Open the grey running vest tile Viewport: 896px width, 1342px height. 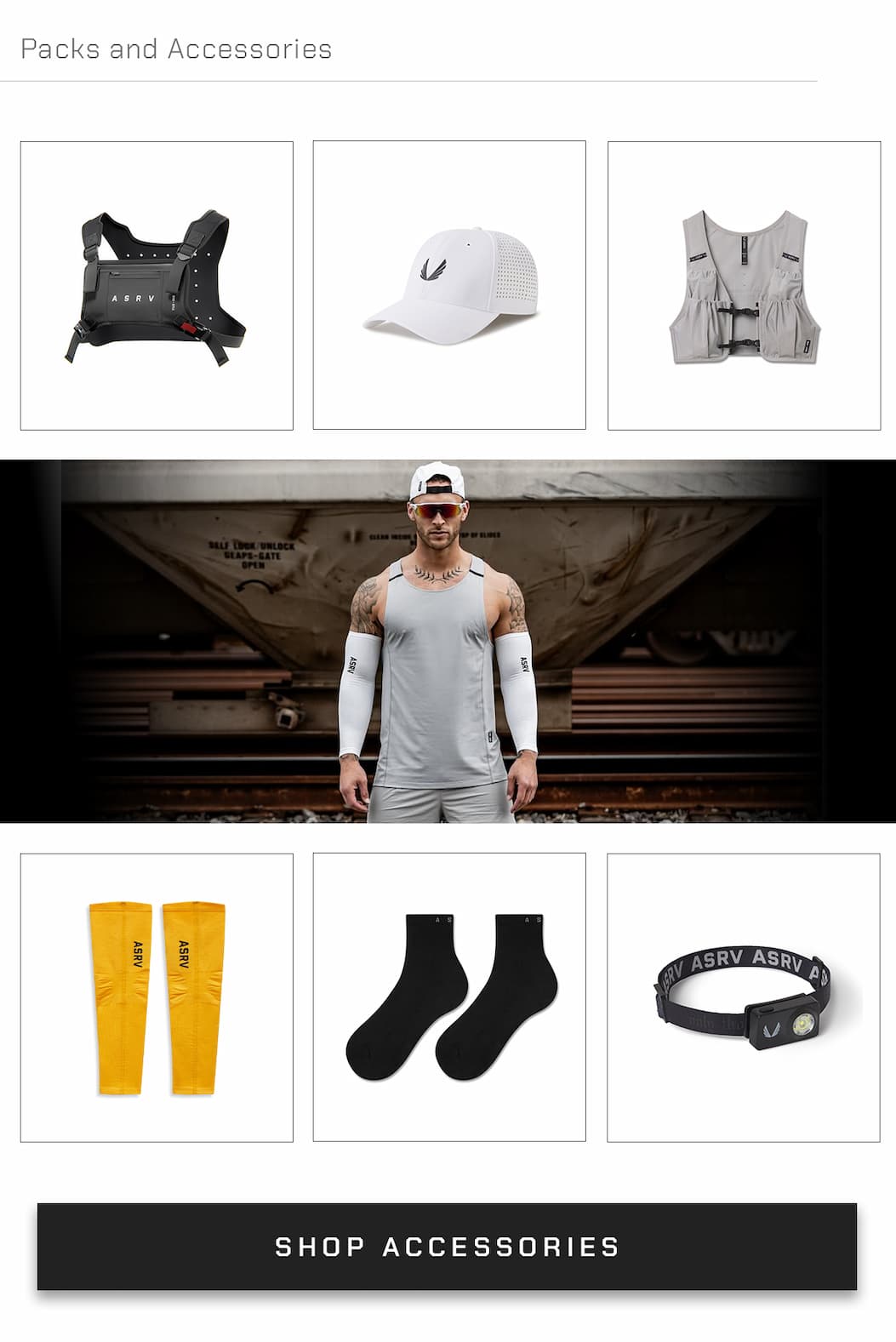pos(744,286)
